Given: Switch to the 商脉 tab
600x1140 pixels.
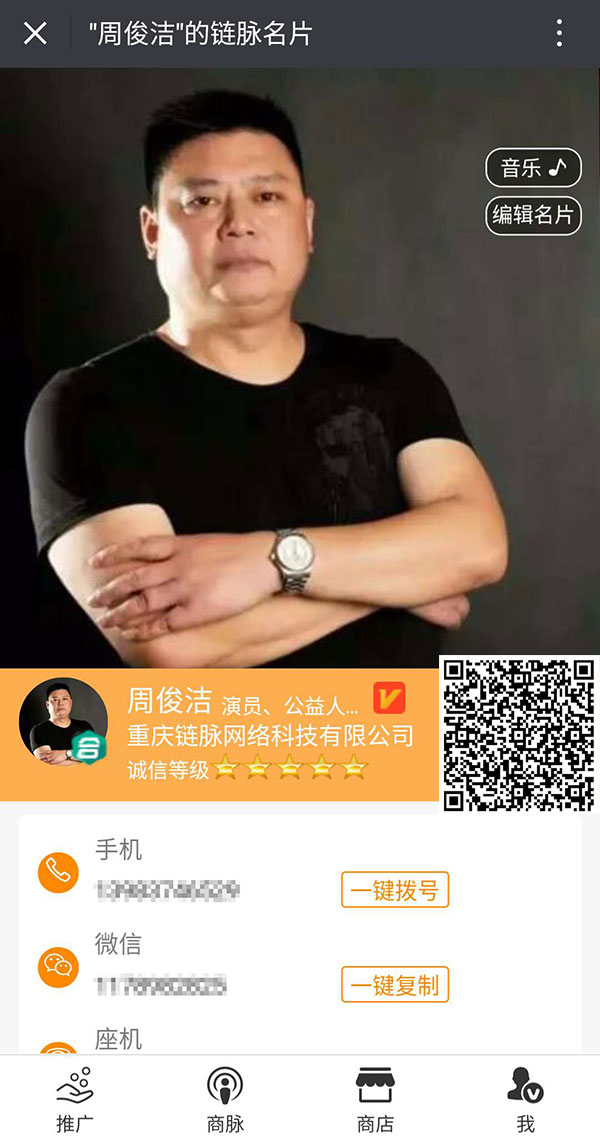Looking at the screenshot, I should point(225,1097).
